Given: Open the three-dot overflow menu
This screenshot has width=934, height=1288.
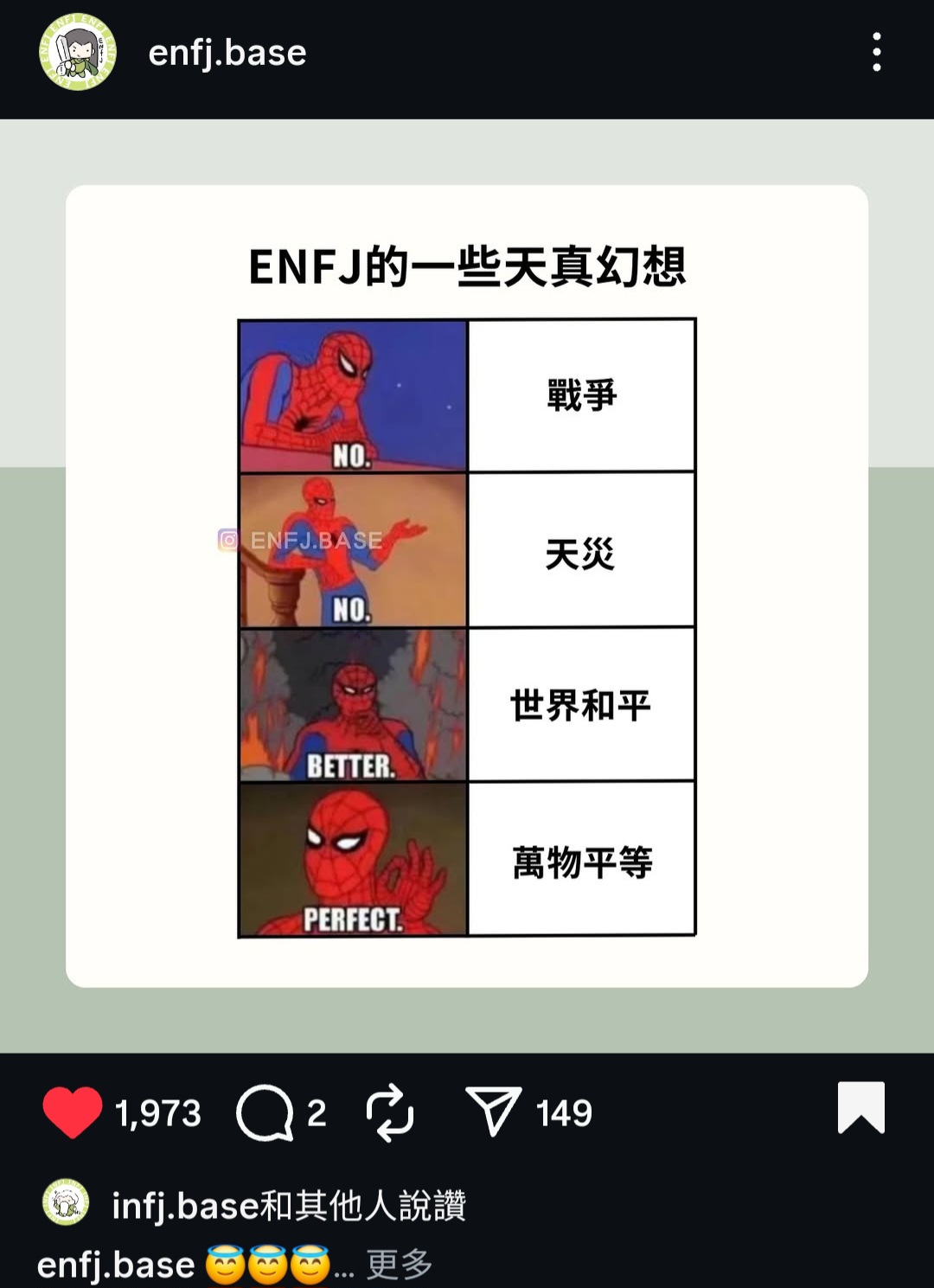Looking at the screenshot, I should point(877,52).
